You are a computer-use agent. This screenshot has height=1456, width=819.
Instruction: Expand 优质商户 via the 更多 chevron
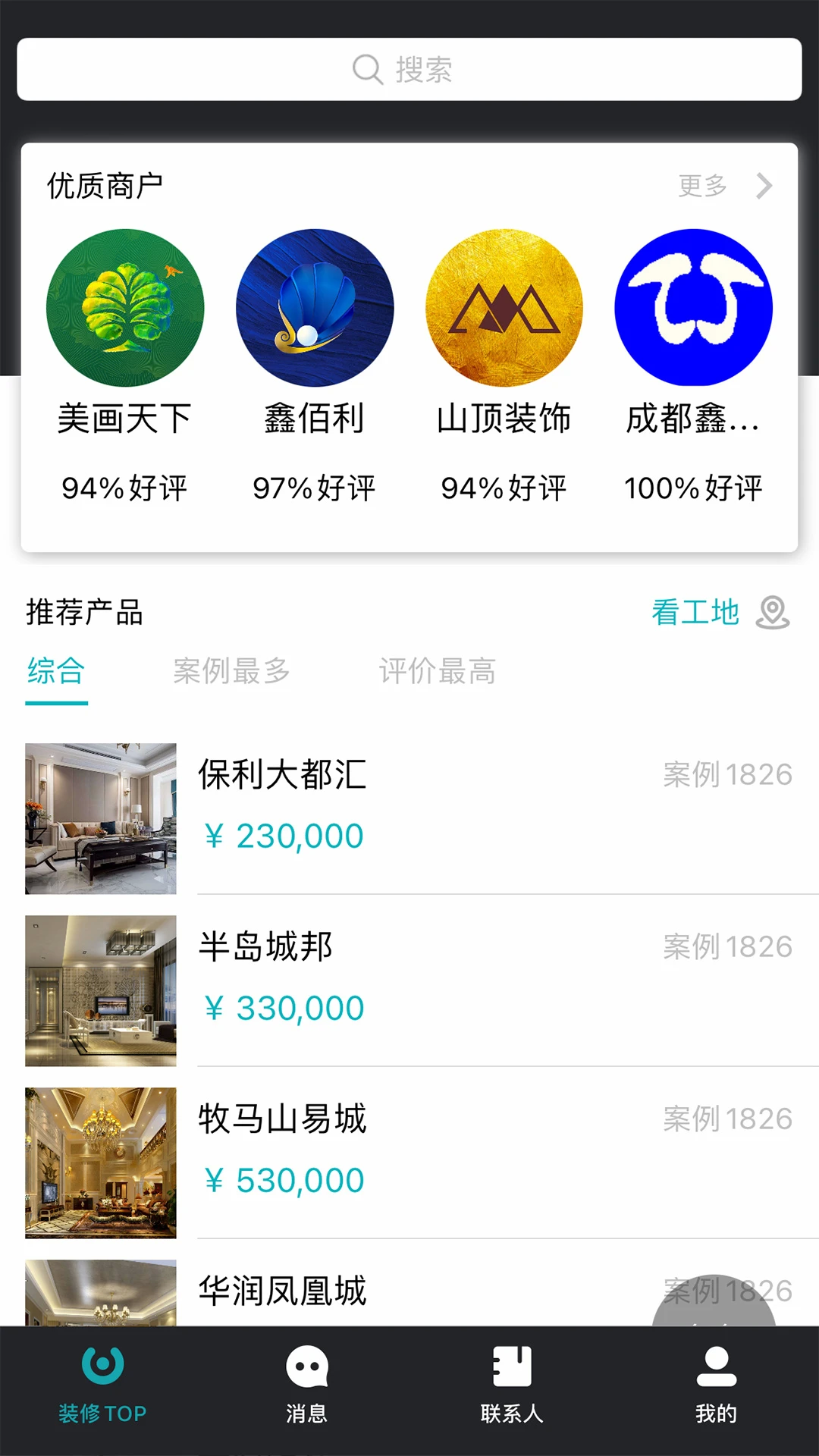tap(763, 187)
